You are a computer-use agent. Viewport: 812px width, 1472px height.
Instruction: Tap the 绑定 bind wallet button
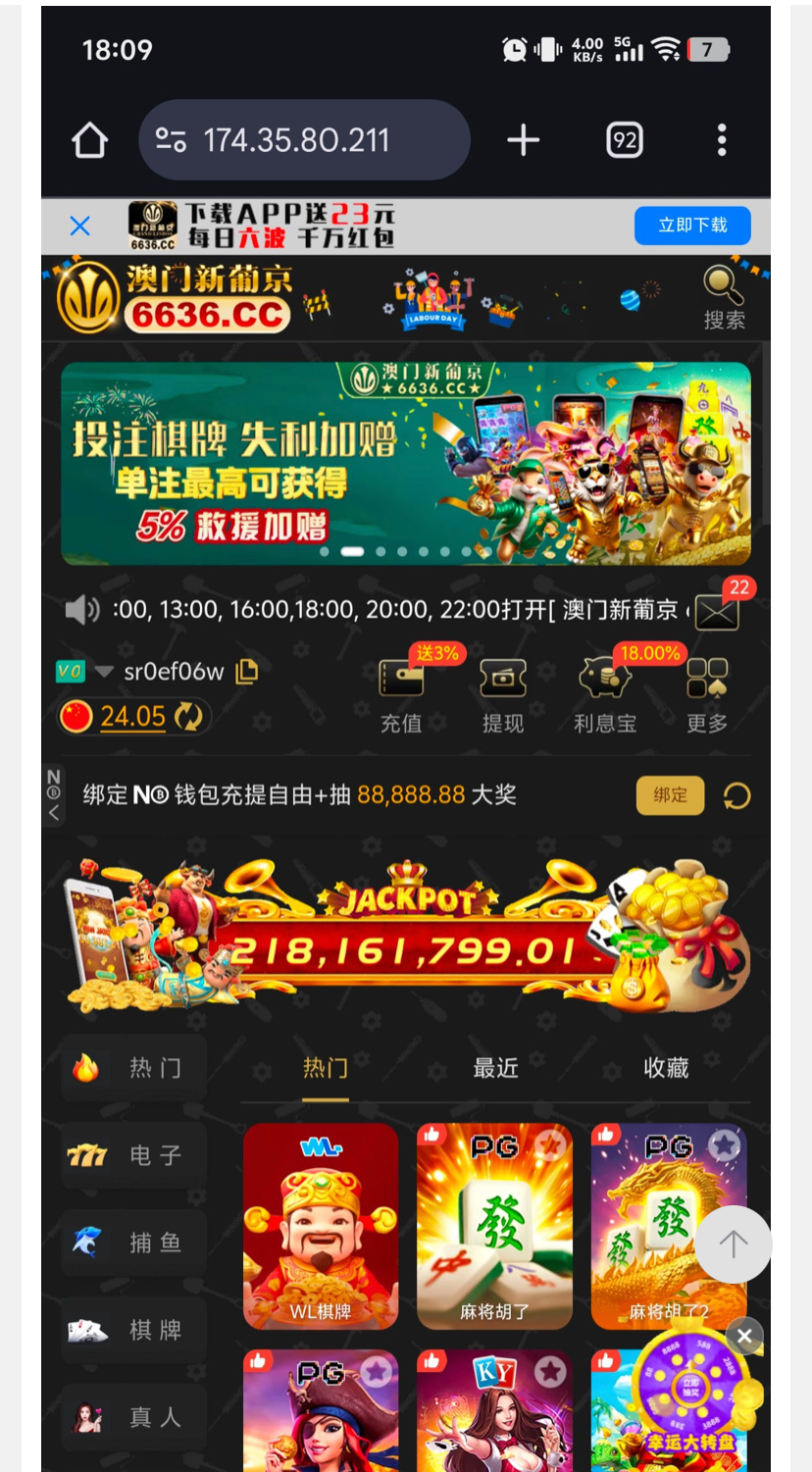tap(670, 795)
